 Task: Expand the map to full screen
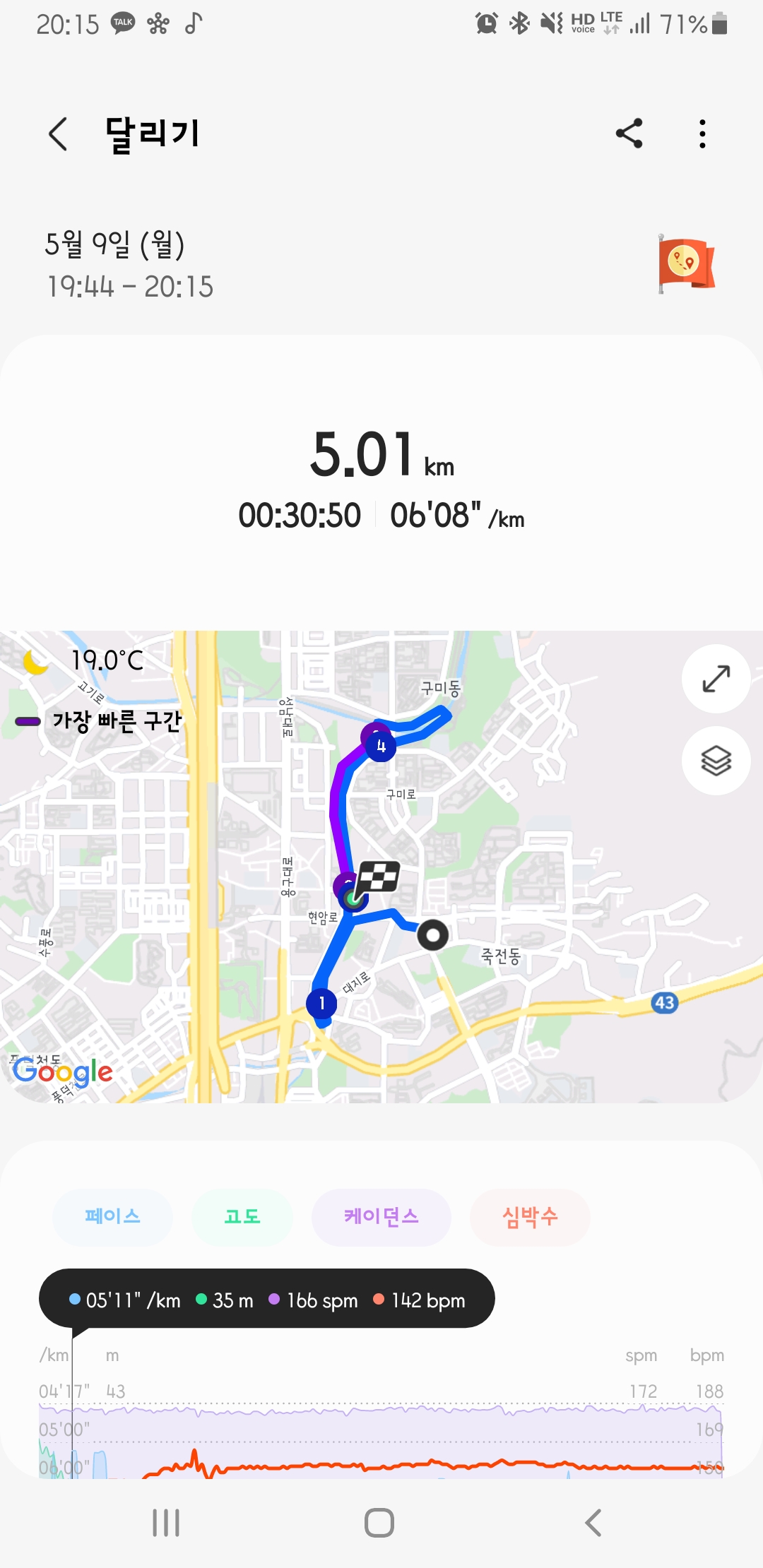(716, 679)
